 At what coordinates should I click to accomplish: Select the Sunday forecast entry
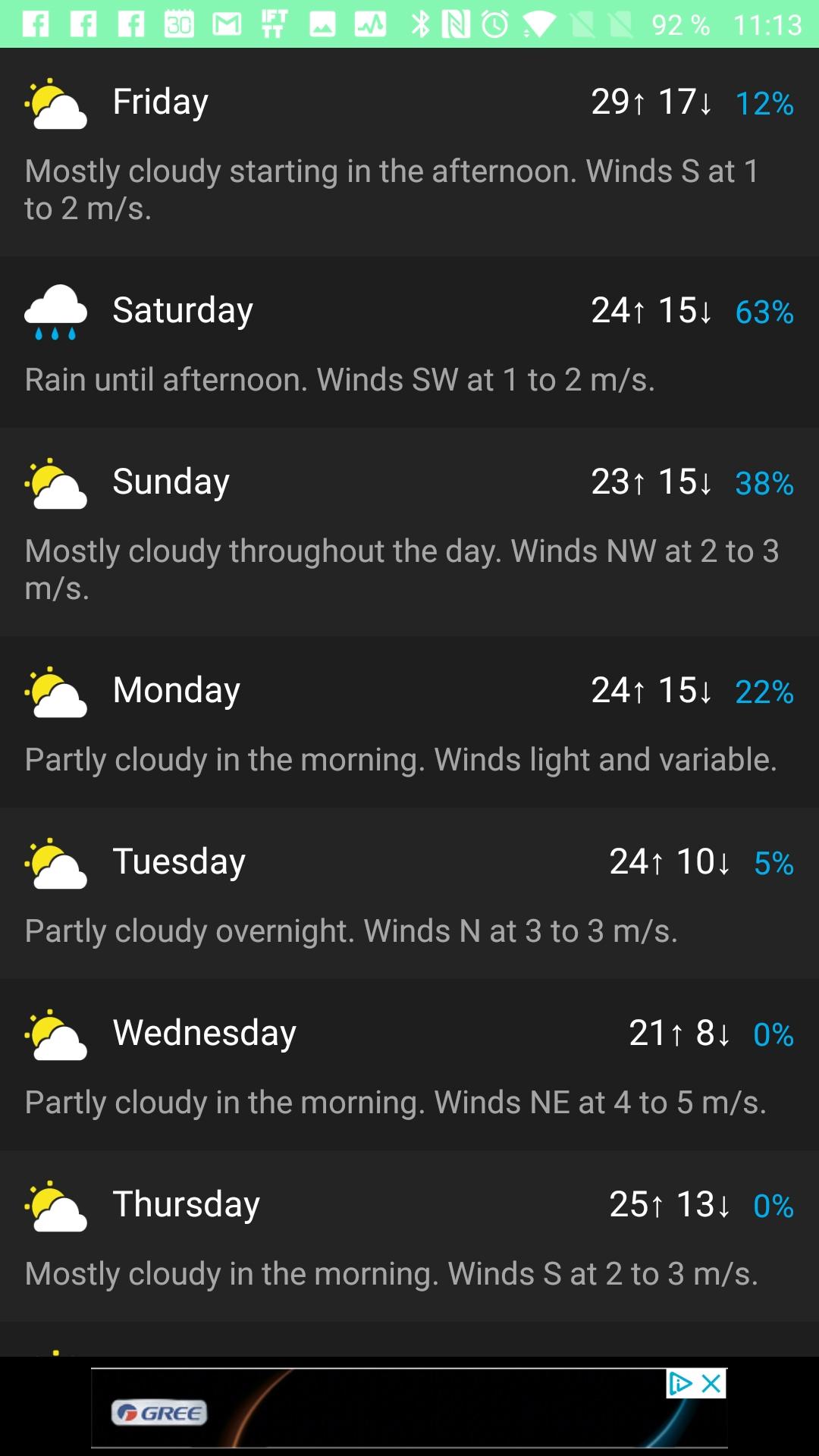(x=409, y=532)
